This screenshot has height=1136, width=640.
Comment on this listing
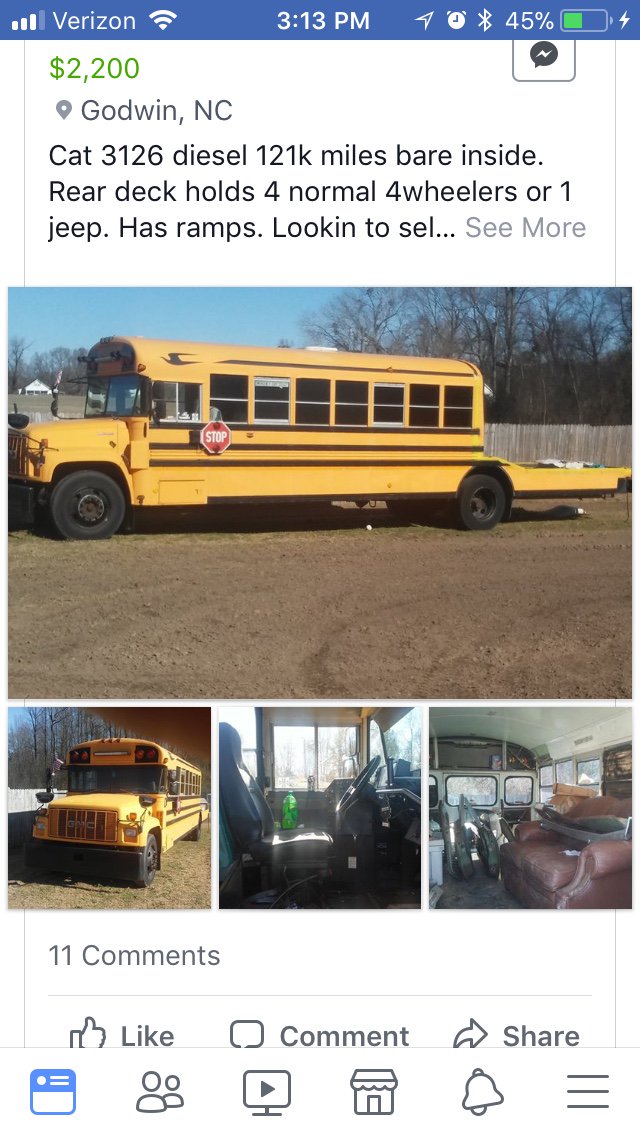(320, 1035)
